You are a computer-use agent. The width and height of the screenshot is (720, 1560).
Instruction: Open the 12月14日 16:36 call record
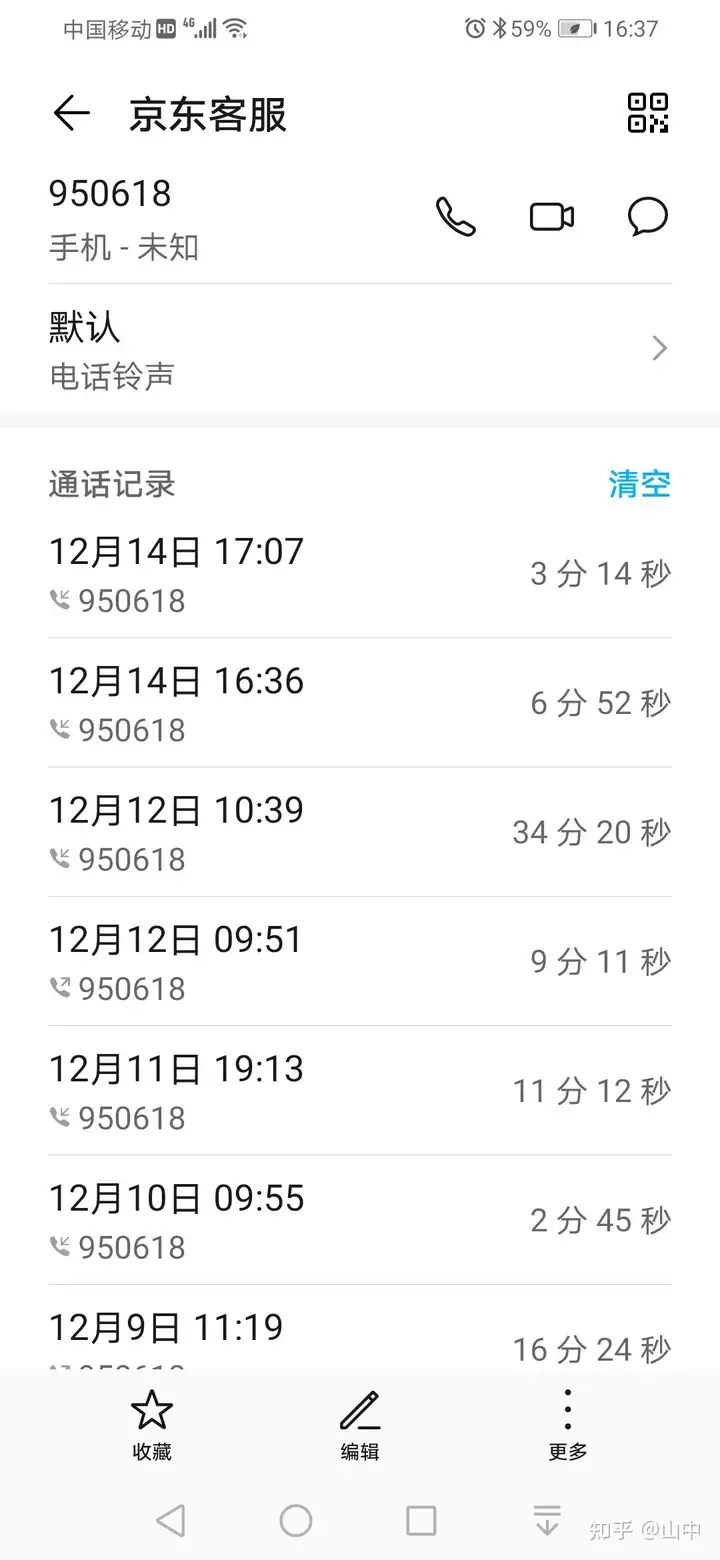click(360, 703)
